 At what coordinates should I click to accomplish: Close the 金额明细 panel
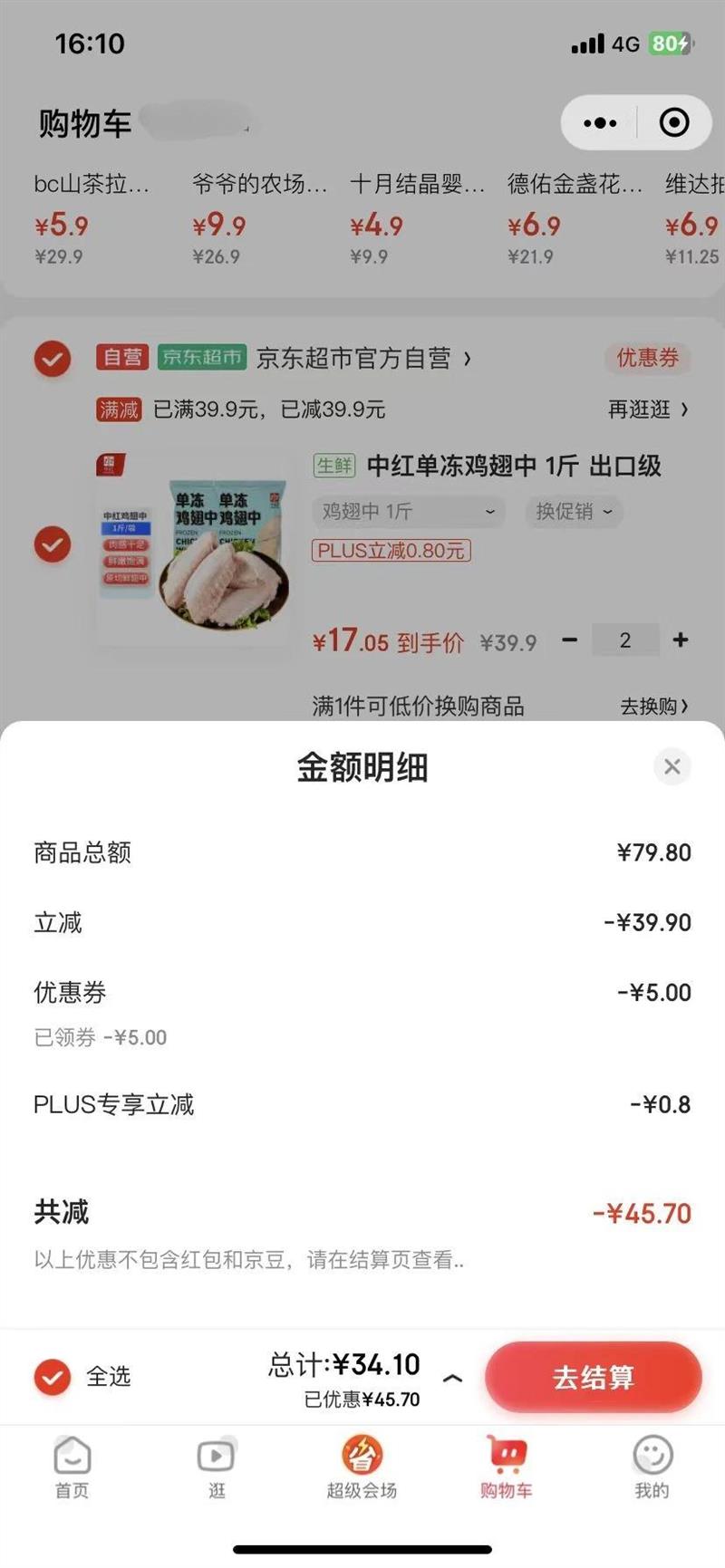click(672, 767)
